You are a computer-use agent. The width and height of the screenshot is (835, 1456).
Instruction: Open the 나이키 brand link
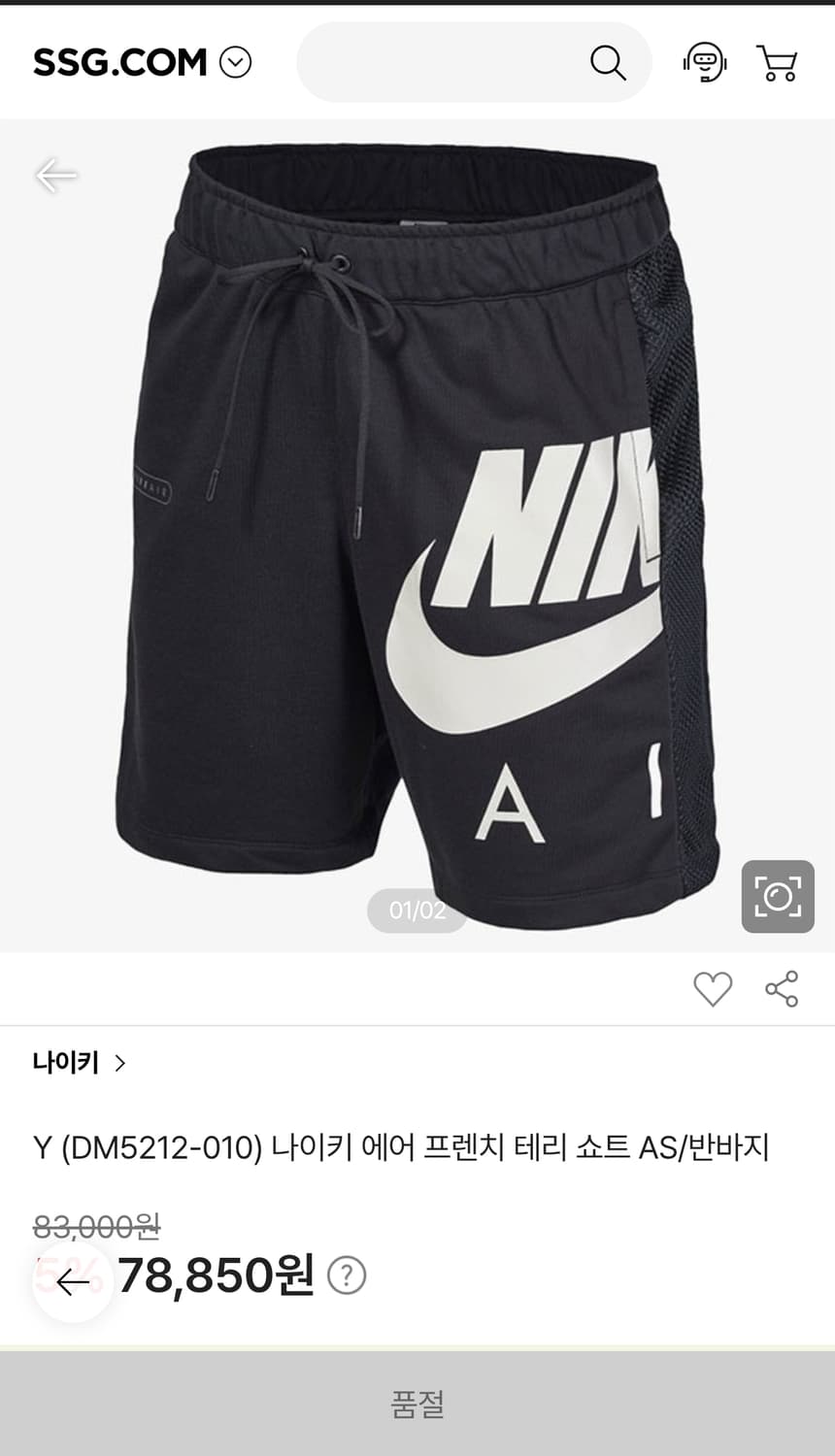coord(65,1062)
